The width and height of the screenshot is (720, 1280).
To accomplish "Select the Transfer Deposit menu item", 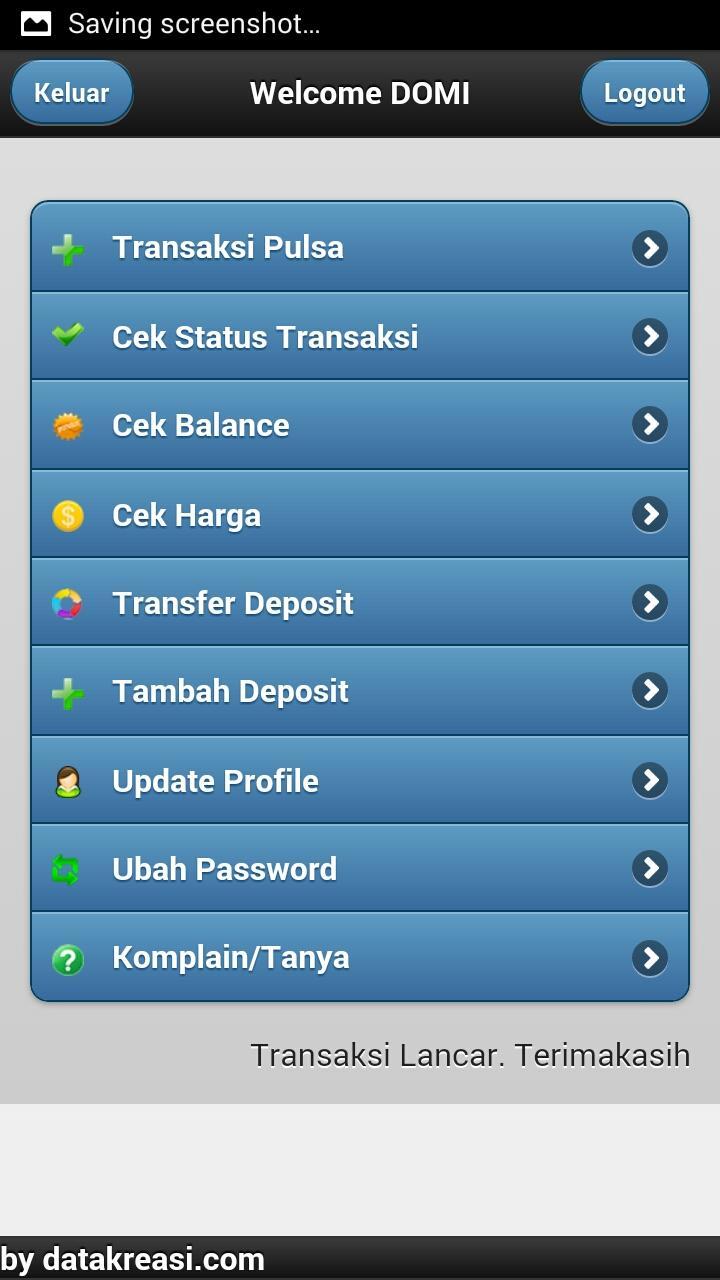I will point(360,603).
